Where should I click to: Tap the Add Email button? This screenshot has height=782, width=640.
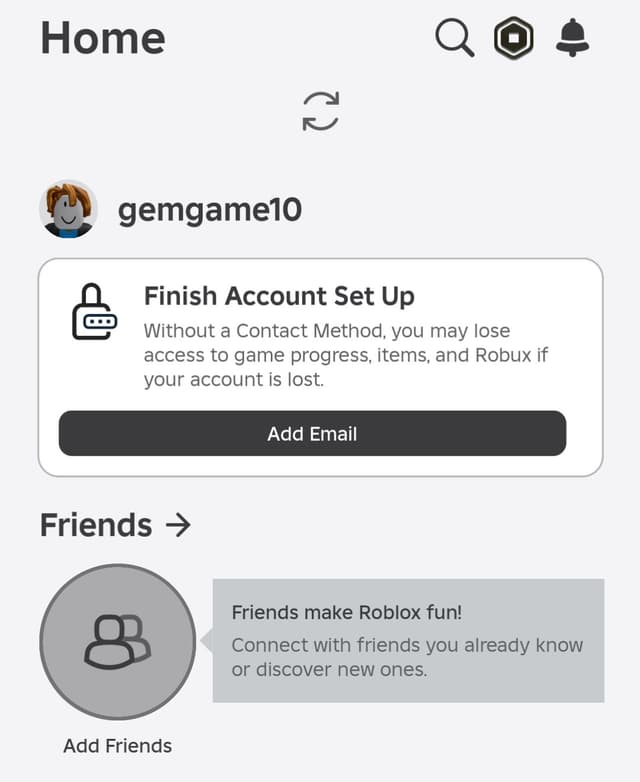[x=312, y=433]
